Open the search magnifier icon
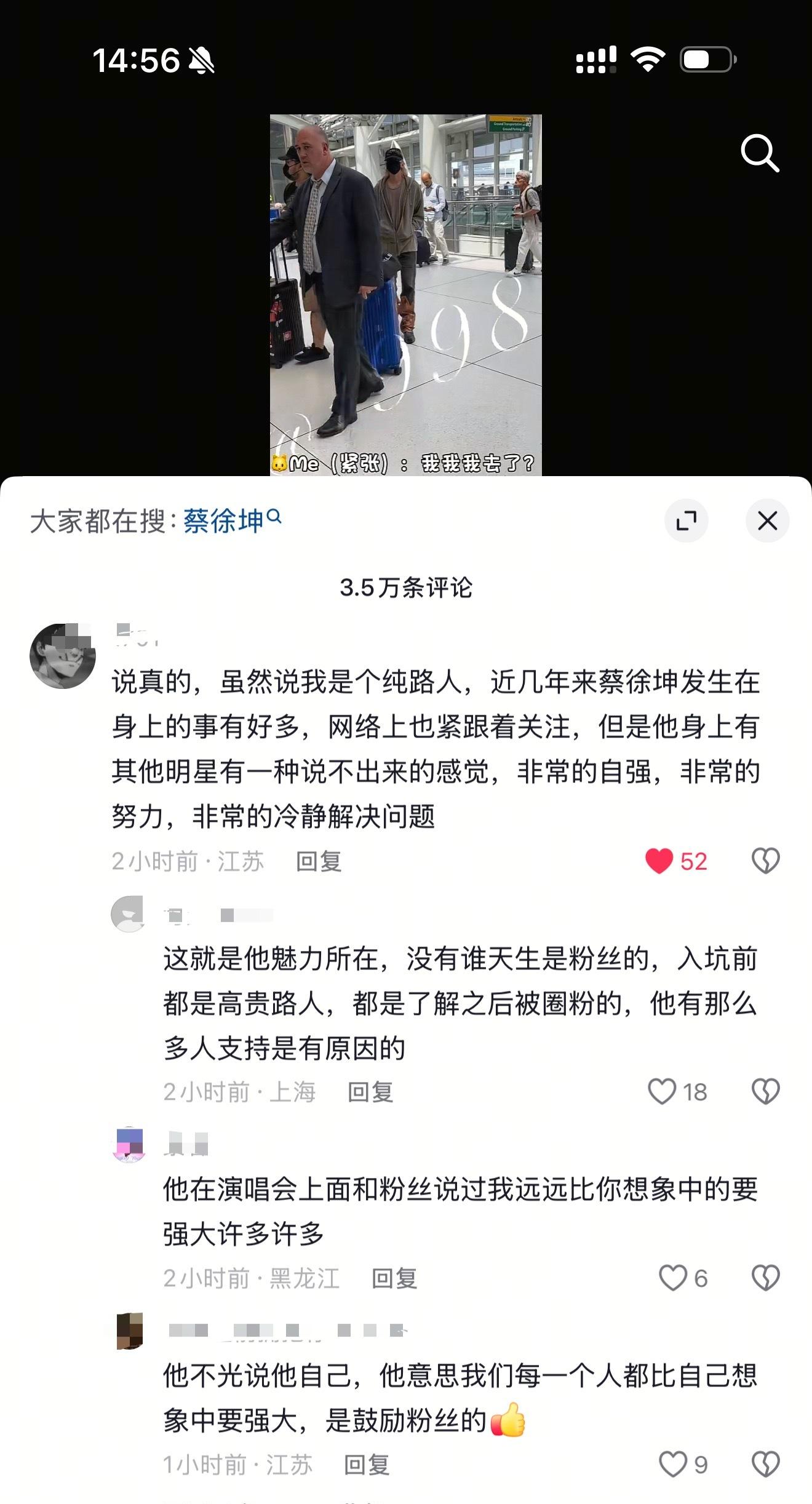Image resolution: width=812 pixels, height=1504 pixels. click(x=760, y=153)
